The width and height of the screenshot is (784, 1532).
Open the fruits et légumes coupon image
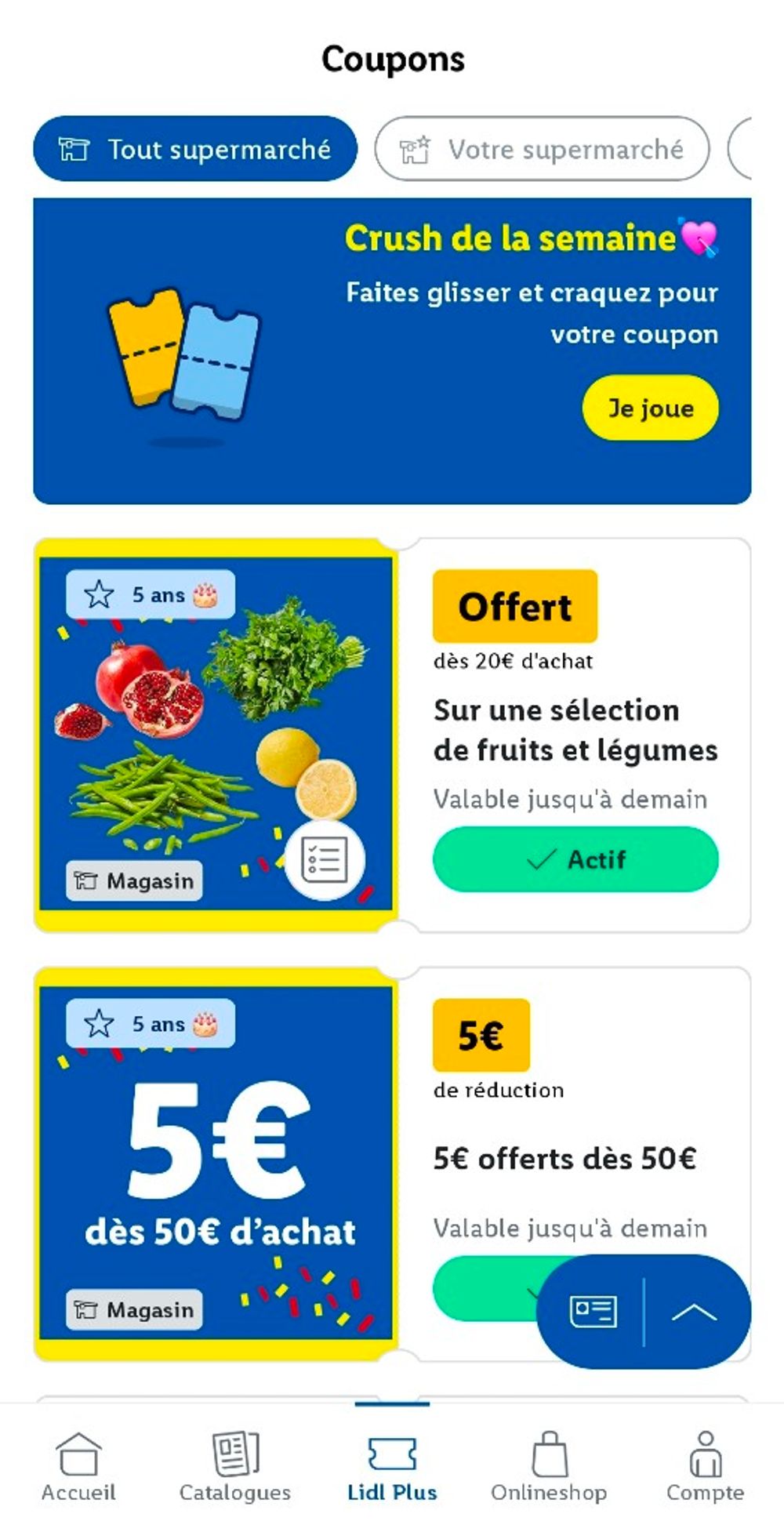pos(216,735)
